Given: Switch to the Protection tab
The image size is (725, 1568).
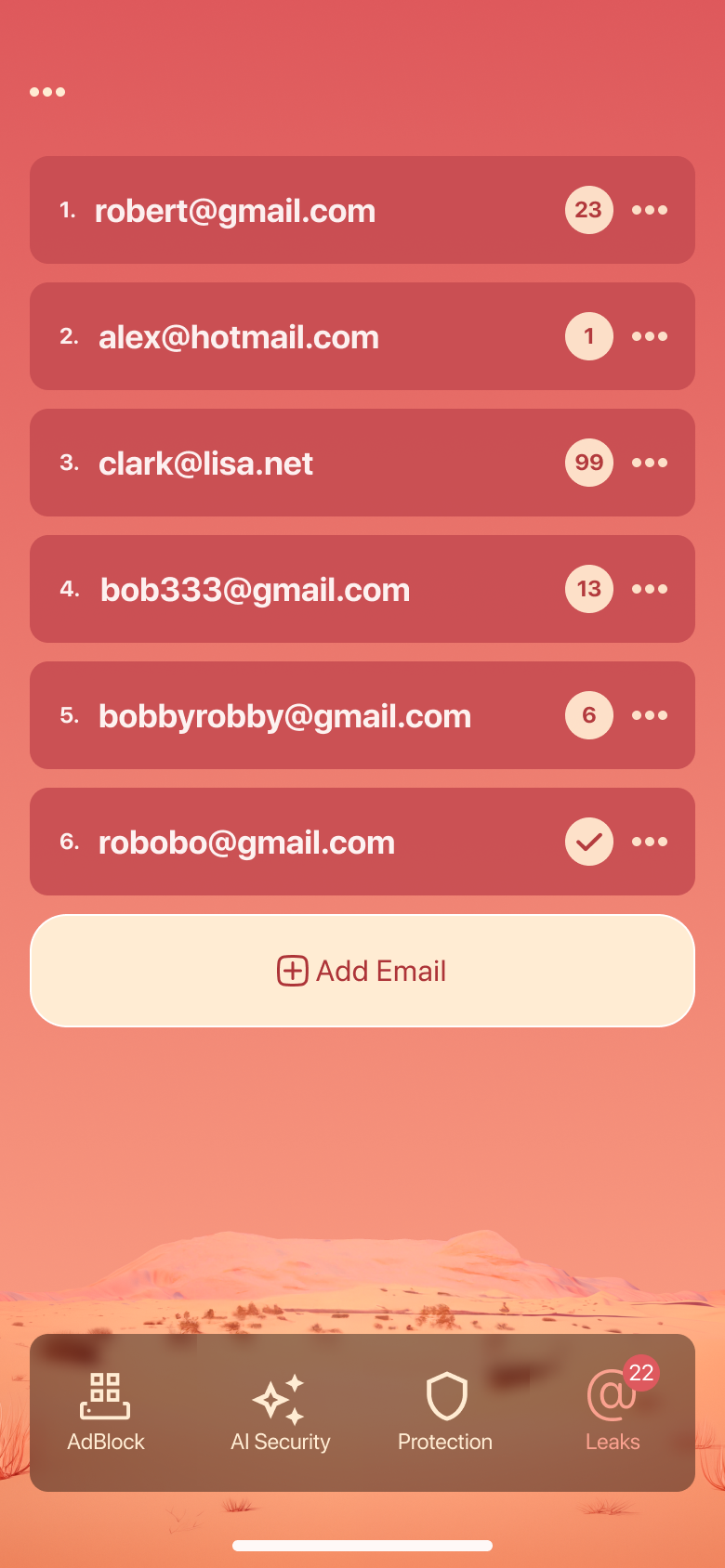Looking at the screenshot, I should [445, 1412].
